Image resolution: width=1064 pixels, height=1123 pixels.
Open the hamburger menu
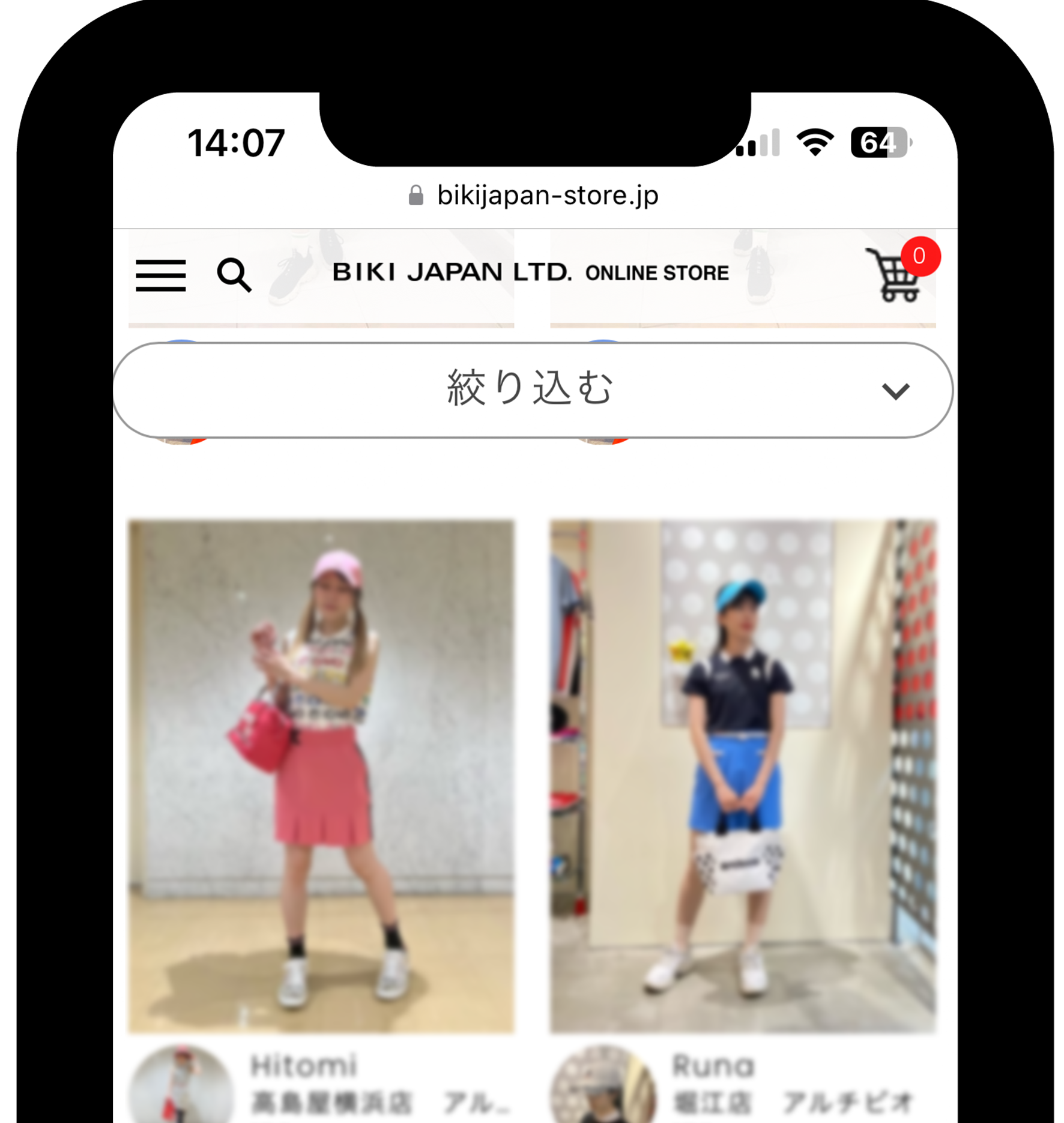tap(160, 275)
